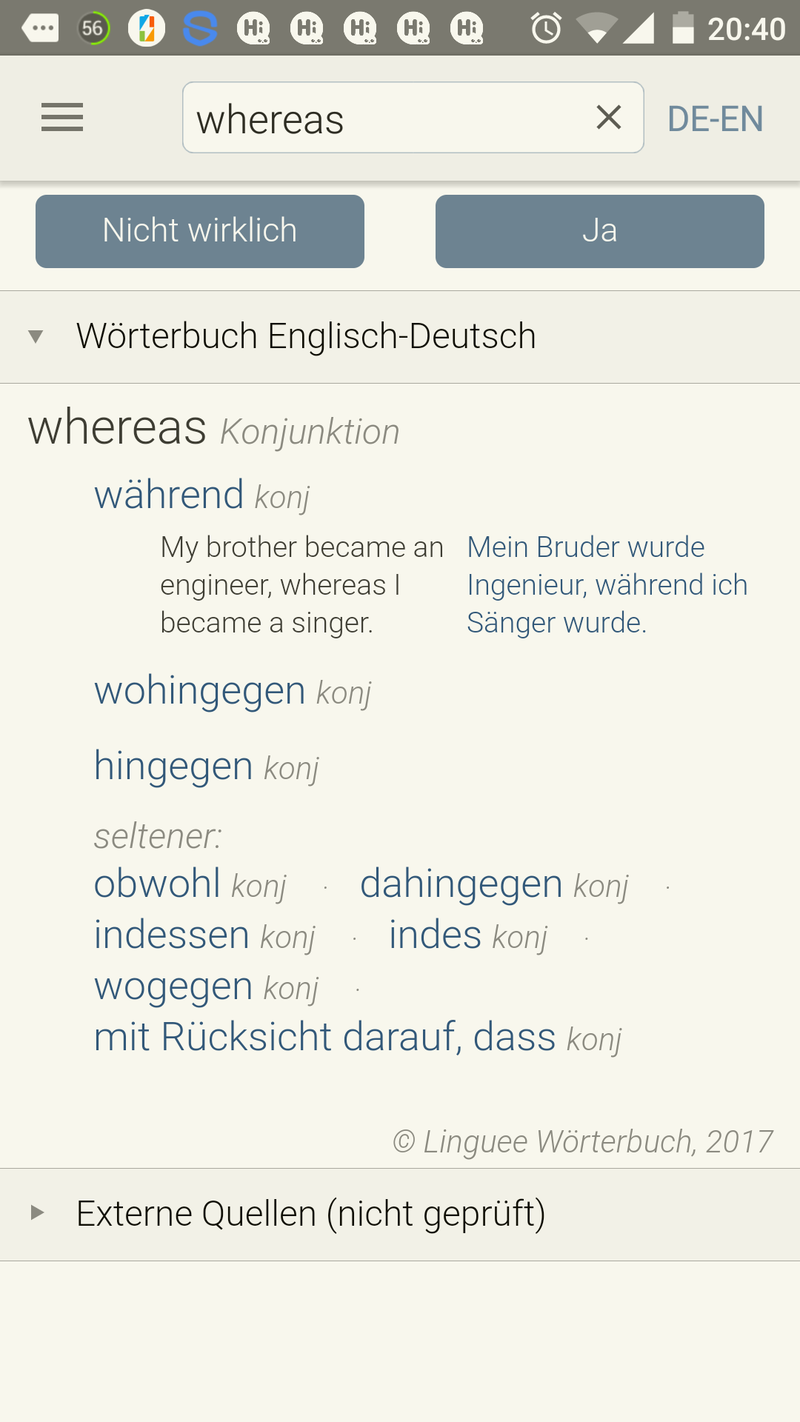Answer 'Ja' to the prompt

pos(599,231)
